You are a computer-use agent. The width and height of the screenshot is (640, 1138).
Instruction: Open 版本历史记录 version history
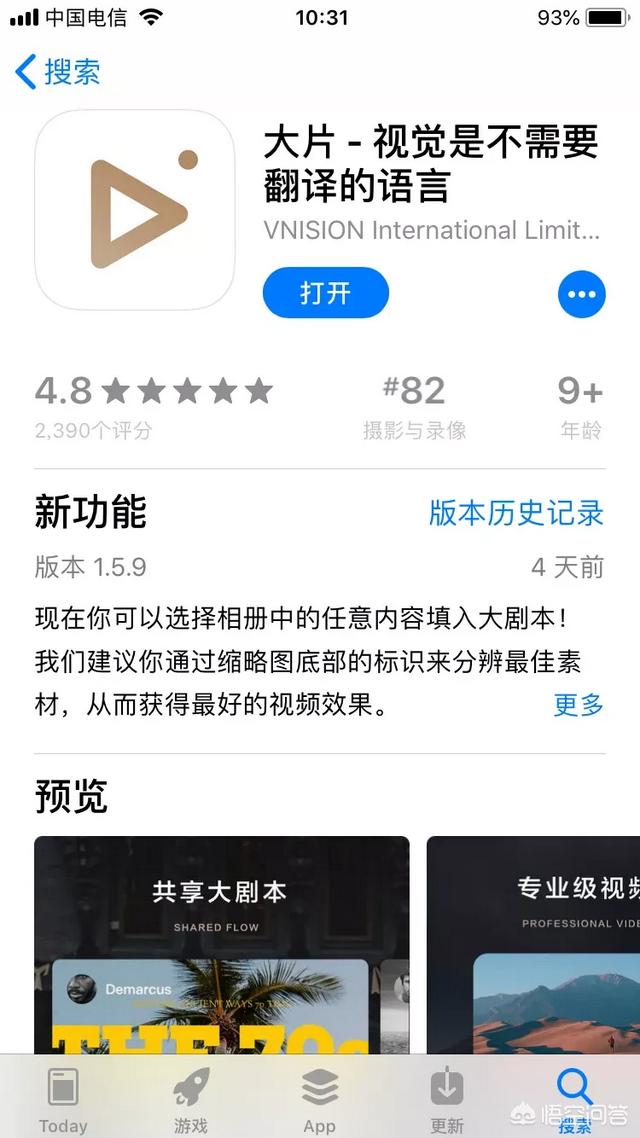(516, 513)
